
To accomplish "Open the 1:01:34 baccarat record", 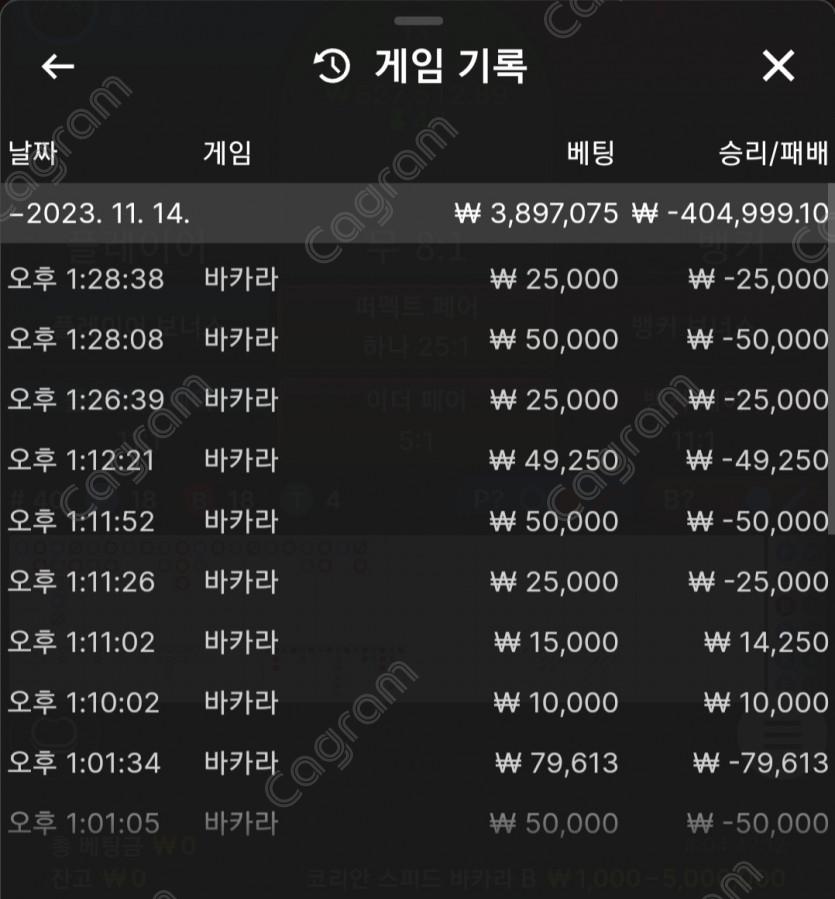I will tap(417, 763).
